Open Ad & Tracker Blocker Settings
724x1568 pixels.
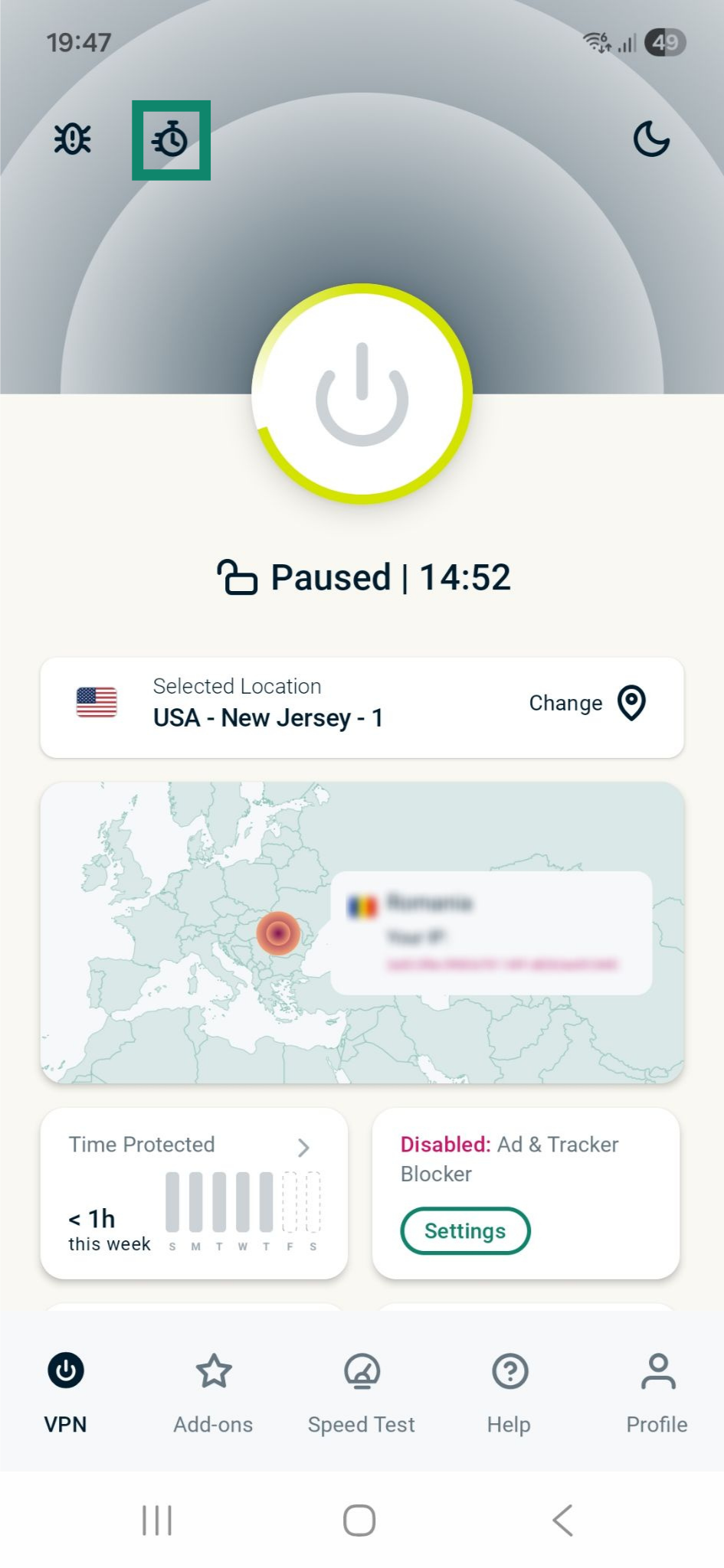click(x=465, y=1230)
